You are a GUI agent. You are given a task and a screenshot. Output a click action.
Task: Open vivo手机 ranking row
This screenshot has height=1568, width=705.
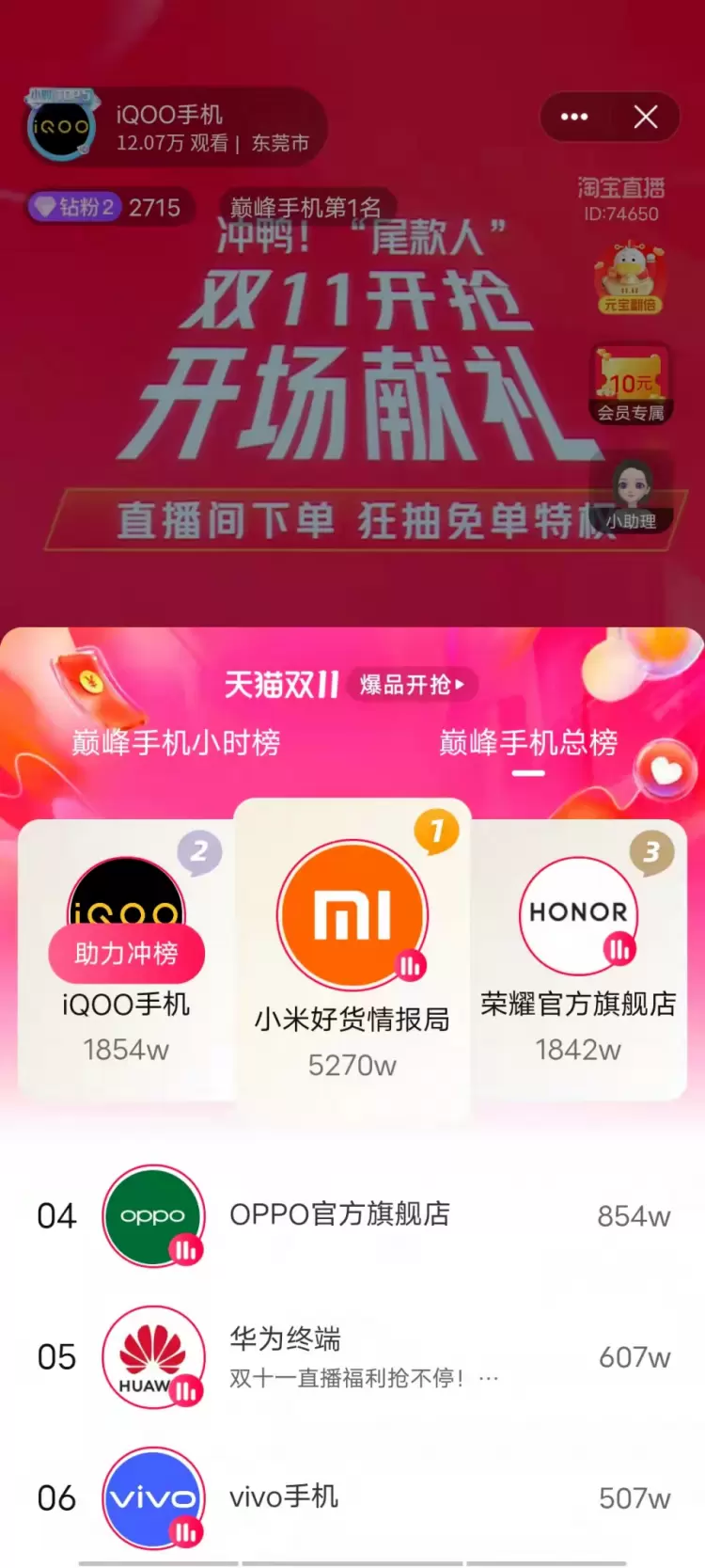click(352, 1497)
